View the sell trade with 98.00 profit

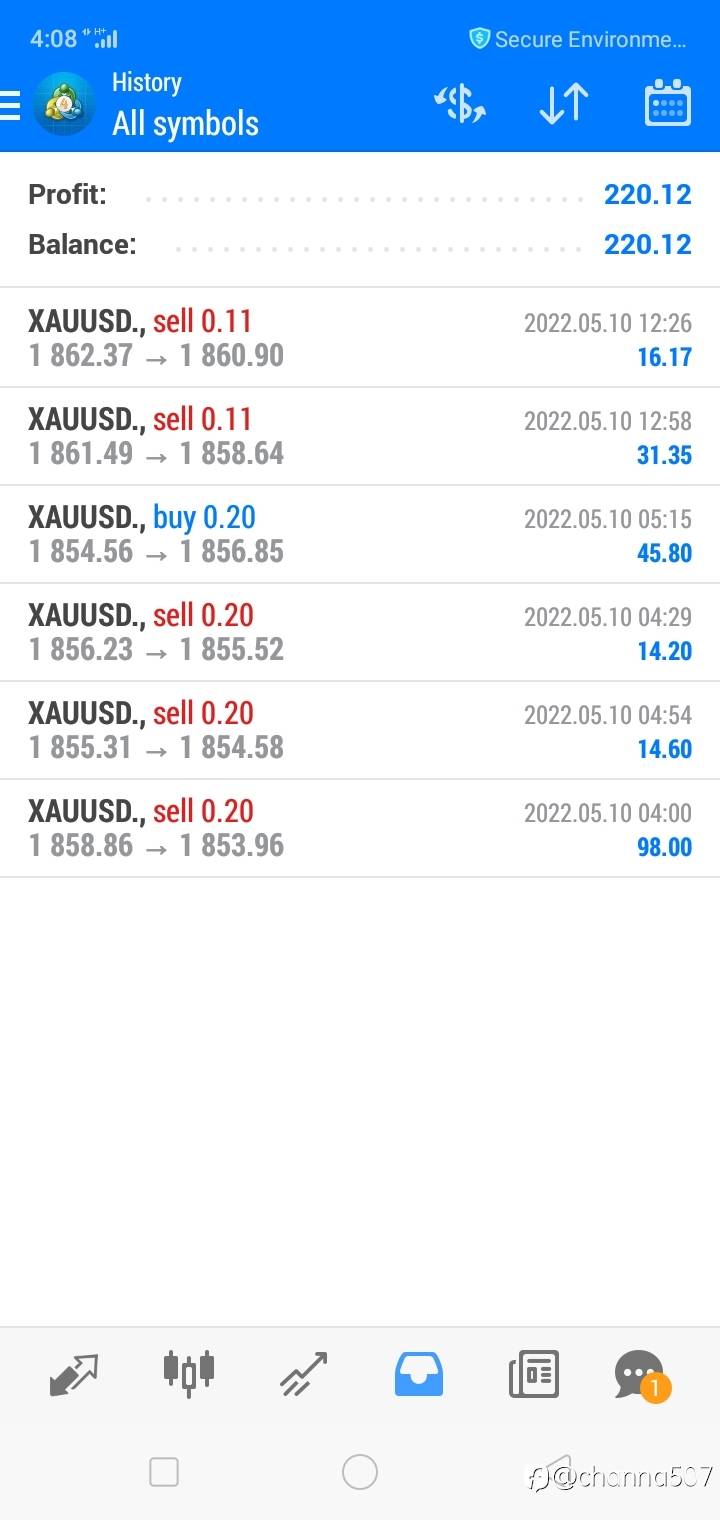pyautogui.click(x=360, y=828)
